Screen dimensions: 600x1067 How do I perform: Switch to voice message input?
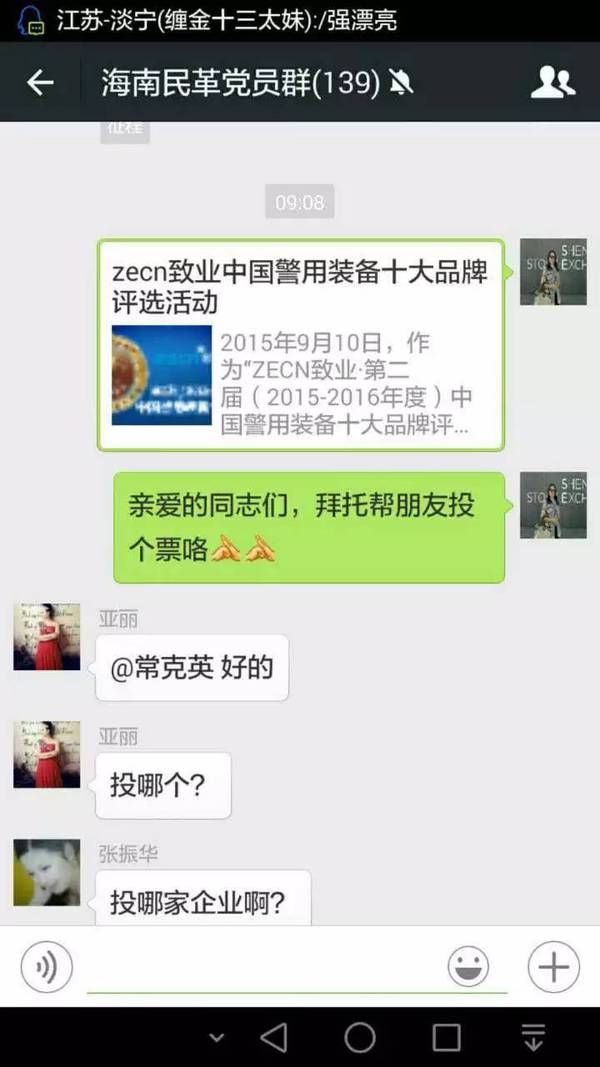pos(46,967)
